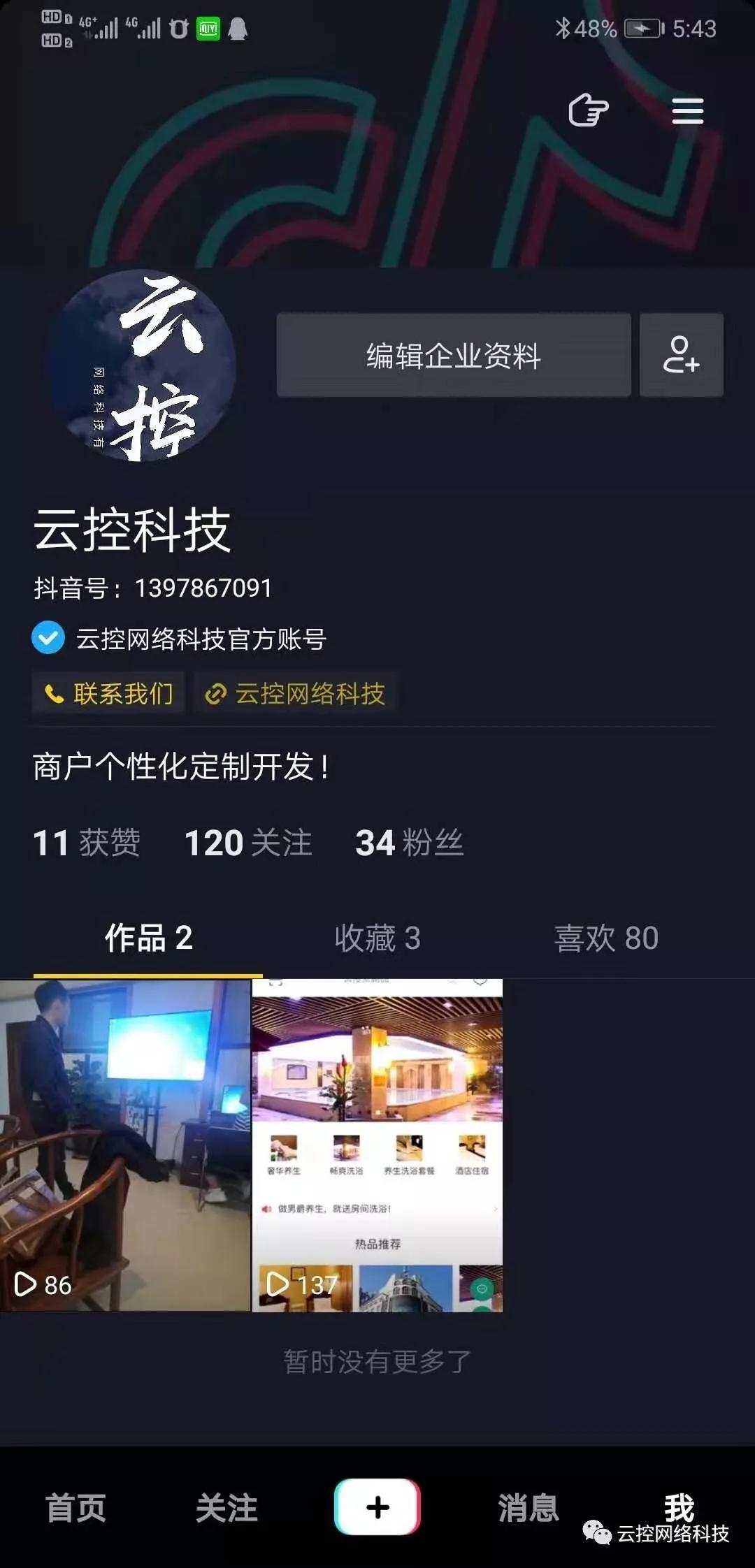Tap 联系我们 contact chip
This screenshot has height=1568, width=755.
click(108, 694)
